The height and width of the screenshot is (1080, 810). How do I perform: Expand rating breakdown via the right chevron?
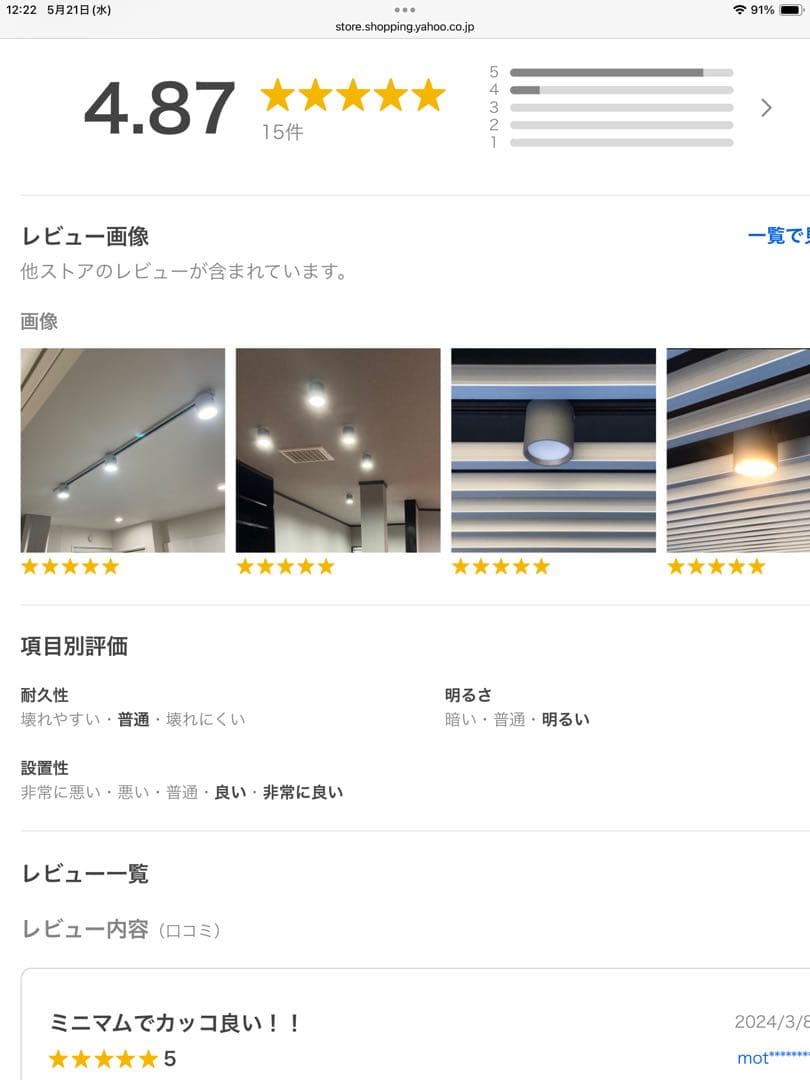coord(766,107)
